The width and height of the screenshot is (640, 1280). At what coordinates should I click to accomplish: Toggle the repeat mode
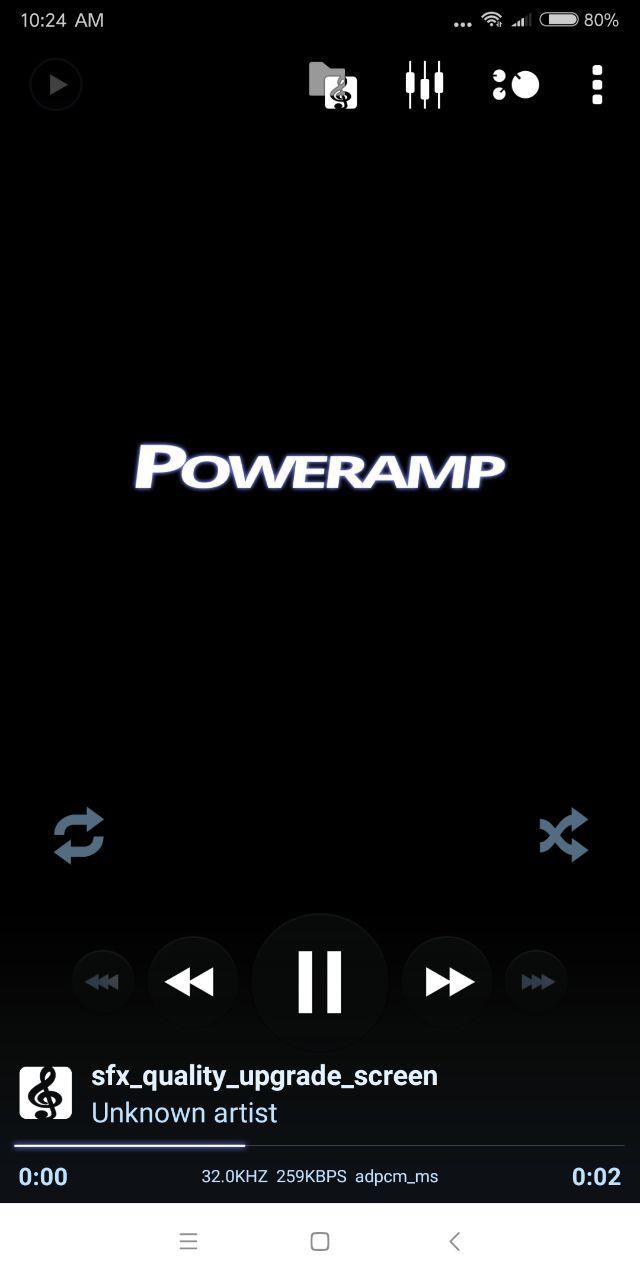[x=79, y=835]
